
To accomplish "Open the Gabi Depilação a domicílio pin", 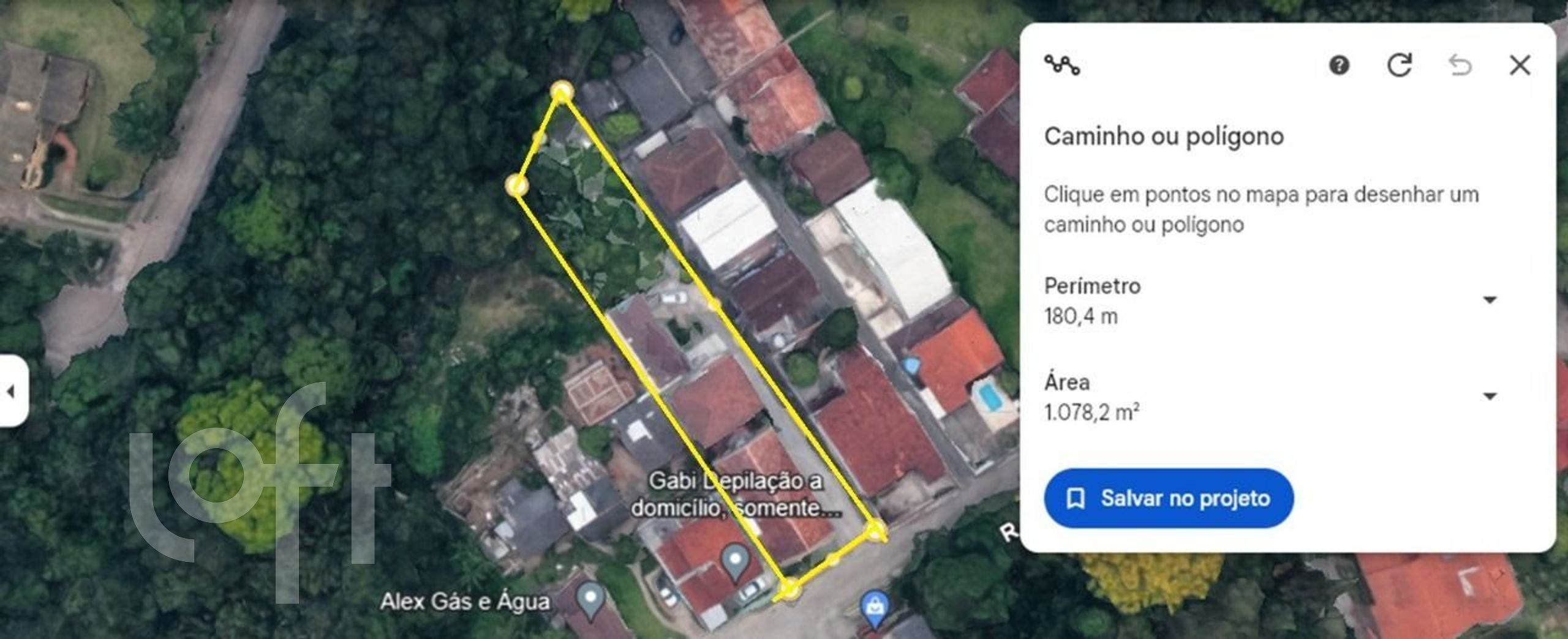I will (x=734, y=561).
